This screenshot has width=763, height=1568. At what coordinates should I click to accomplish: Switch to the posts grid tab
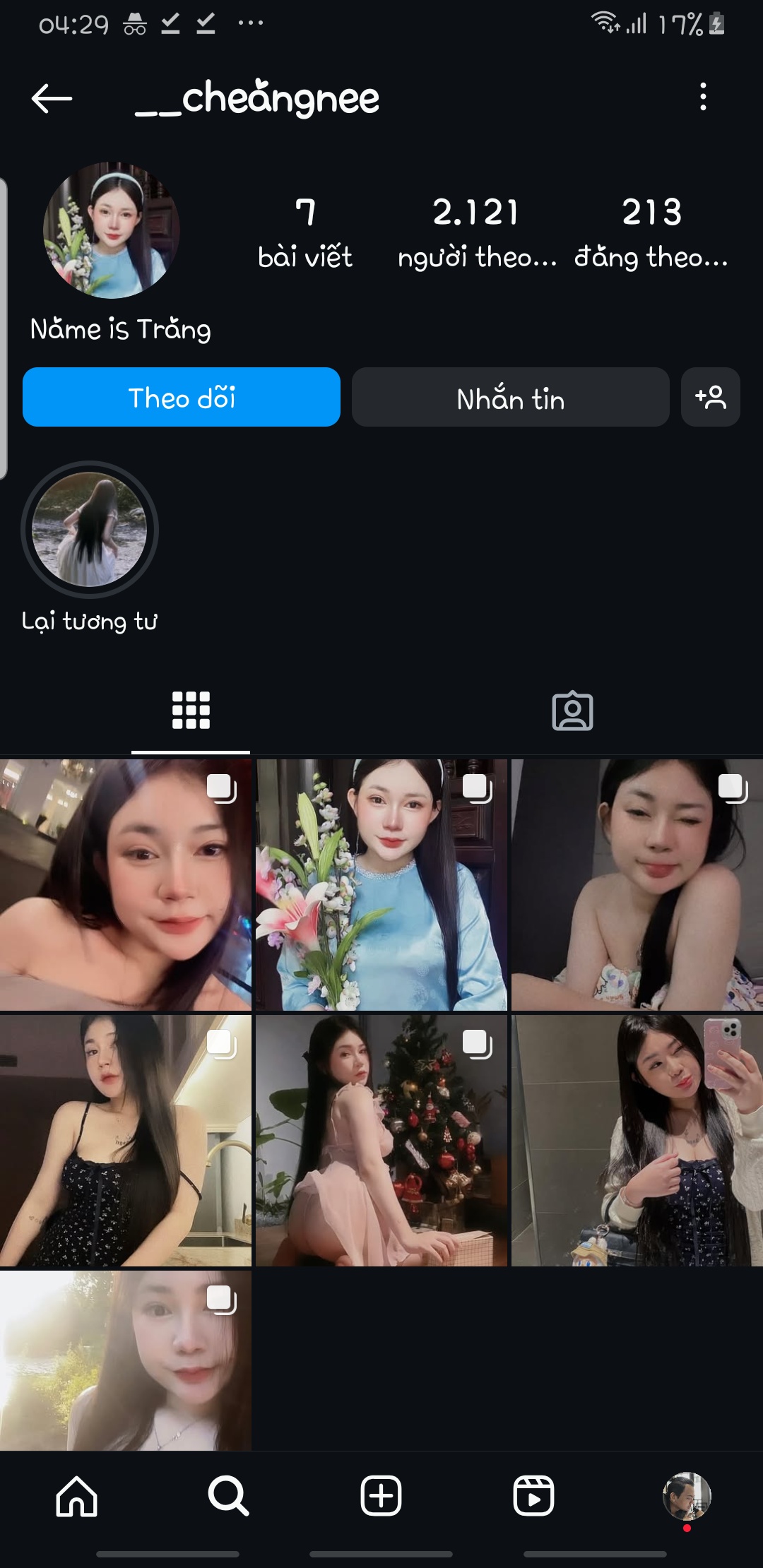click(x=191, y=710)
